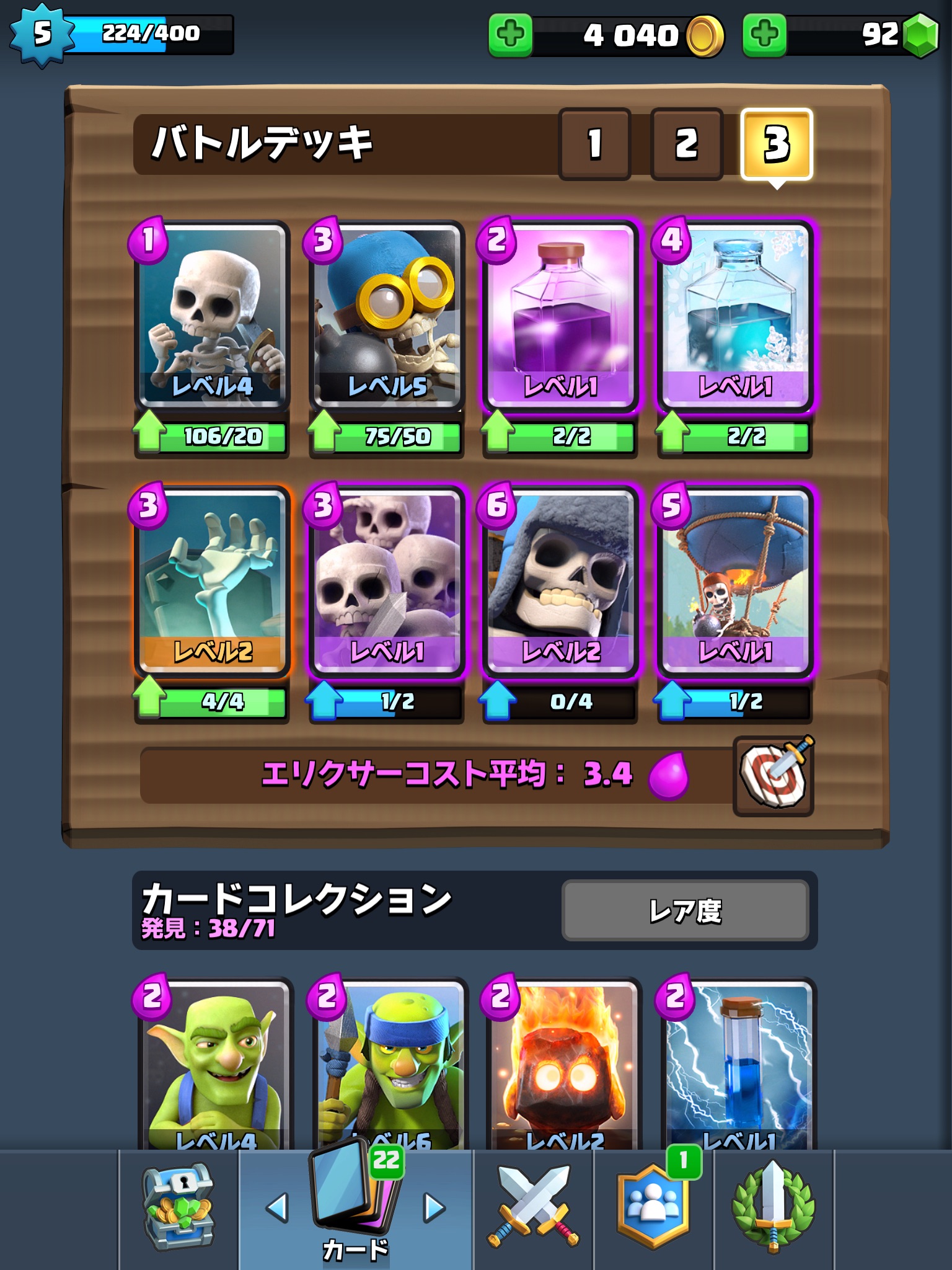Image resolution: width=952 pixels, height=1270 pixels.
Task: Change sorting with the レア度 button
Action: pyautogui.click(x=685, y=910)
